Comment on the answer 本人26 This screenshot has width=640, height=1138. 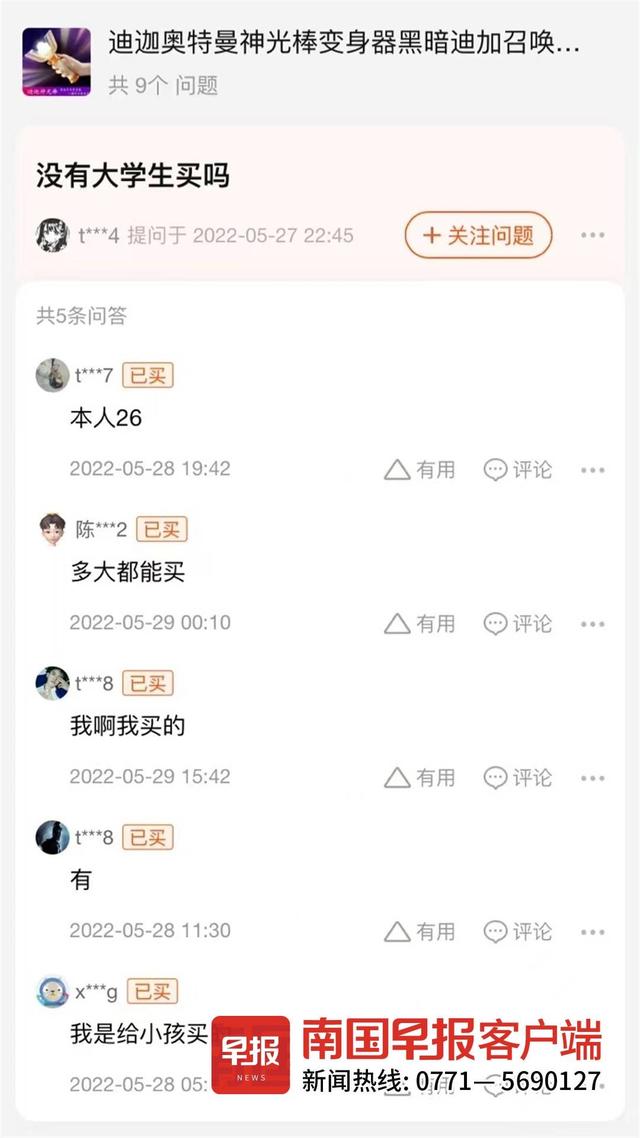click(518, 469)
